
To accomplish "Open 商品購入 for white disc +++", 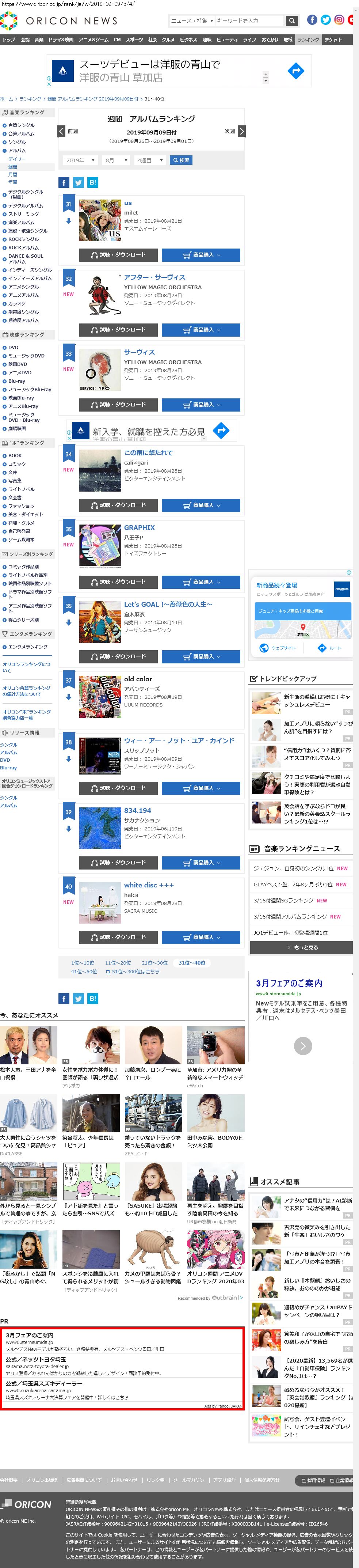I will point(201,938).
